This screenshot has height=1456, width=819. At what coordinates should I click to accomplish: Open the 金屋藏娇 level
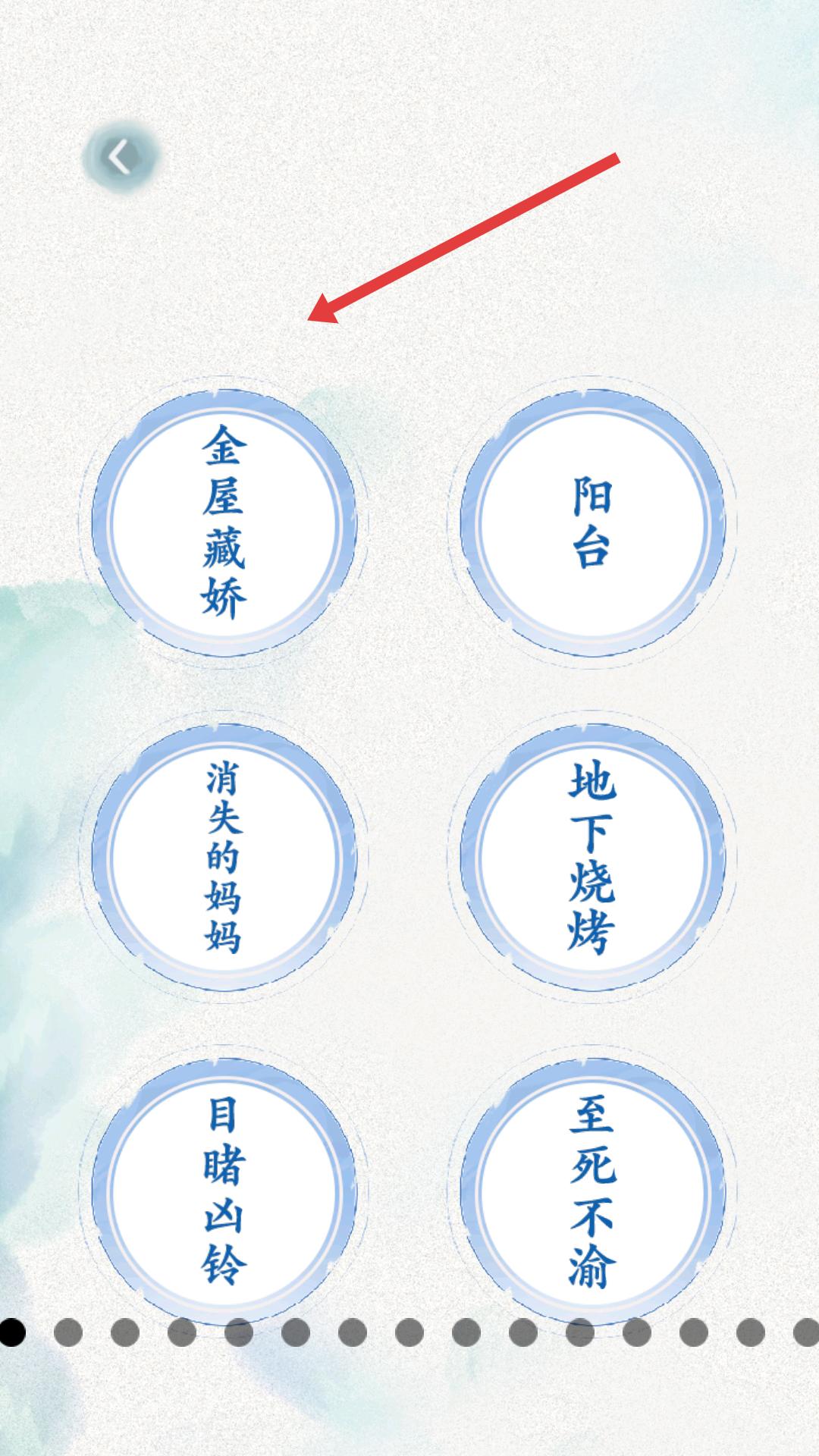click(223, 523)
